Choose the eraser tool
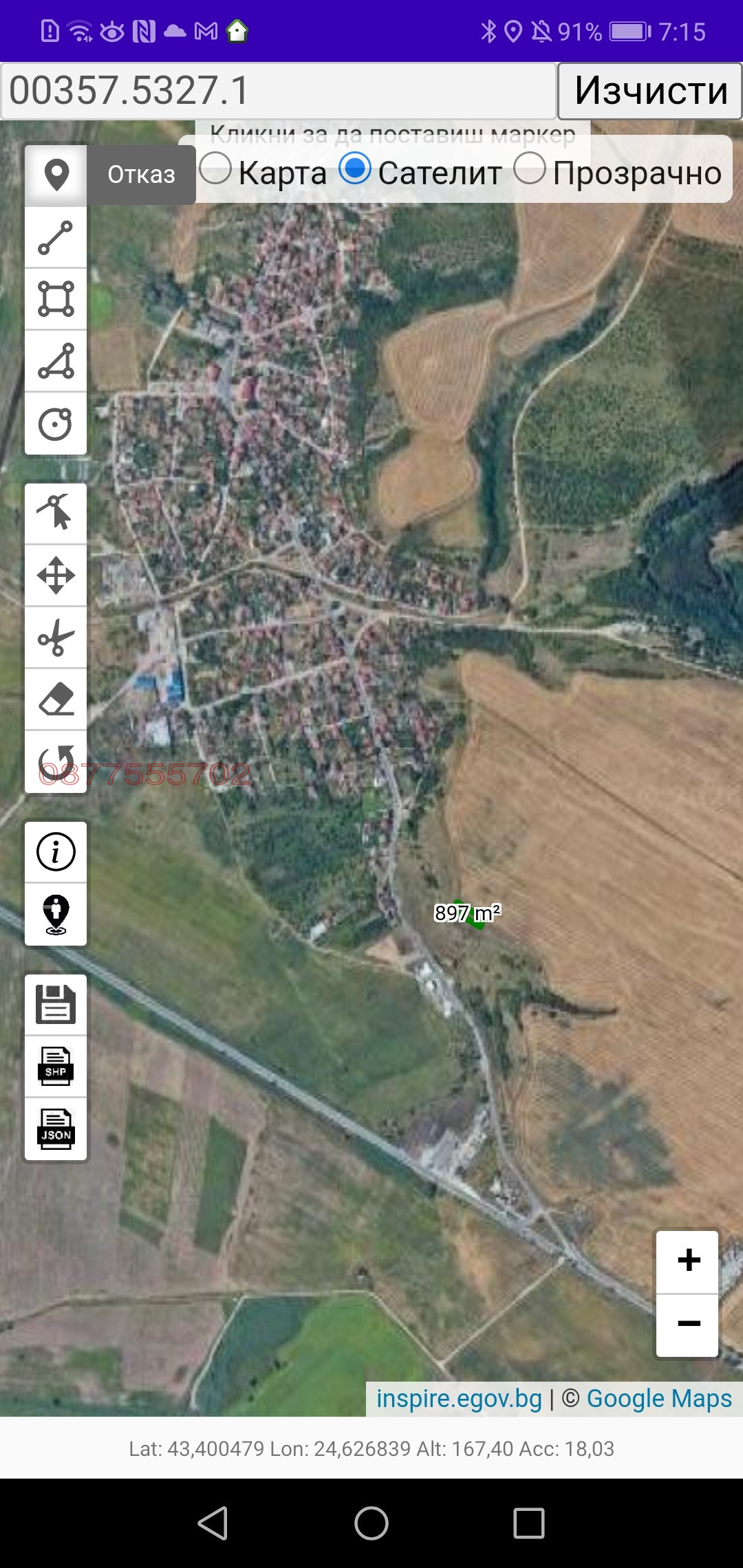This screenshot has width=743, height=1568. (x=56, y=699)
